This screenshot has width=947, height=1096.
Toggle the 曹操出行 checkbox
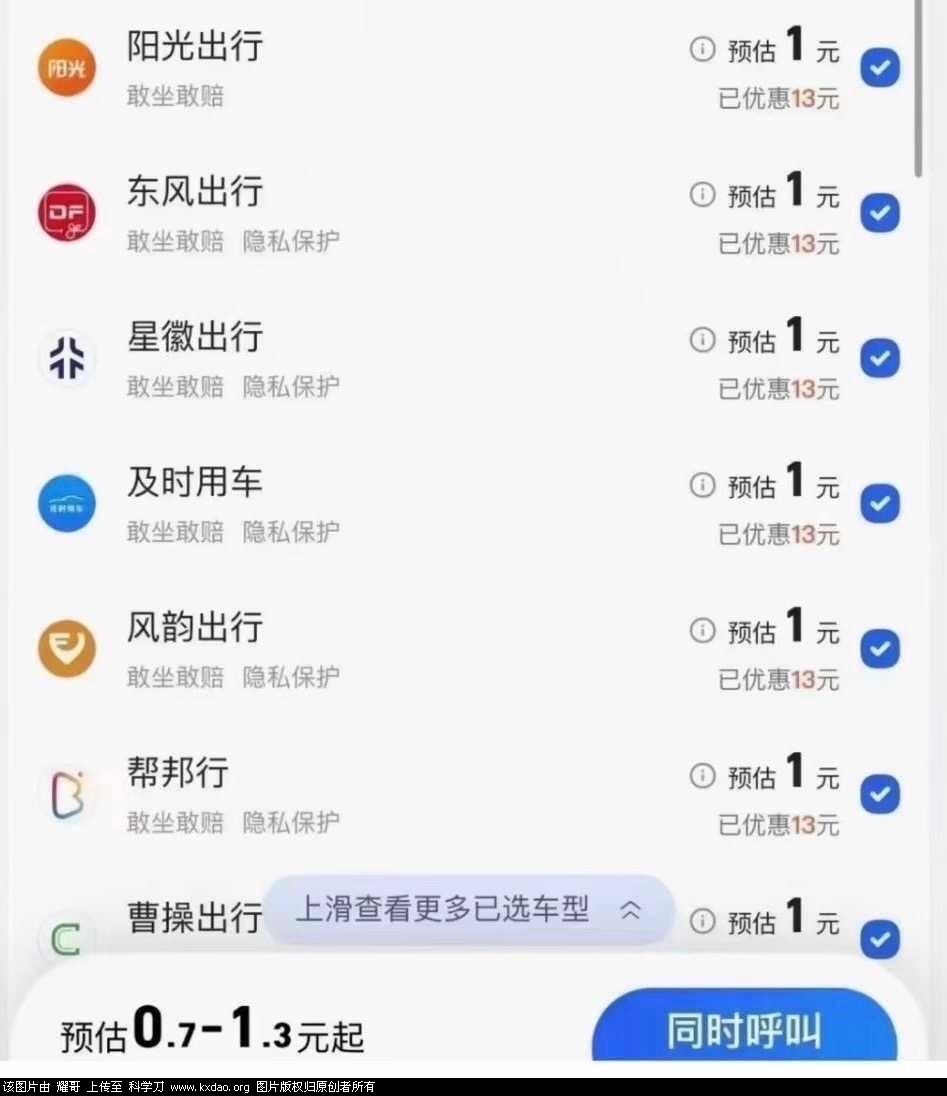pos(880,938)
